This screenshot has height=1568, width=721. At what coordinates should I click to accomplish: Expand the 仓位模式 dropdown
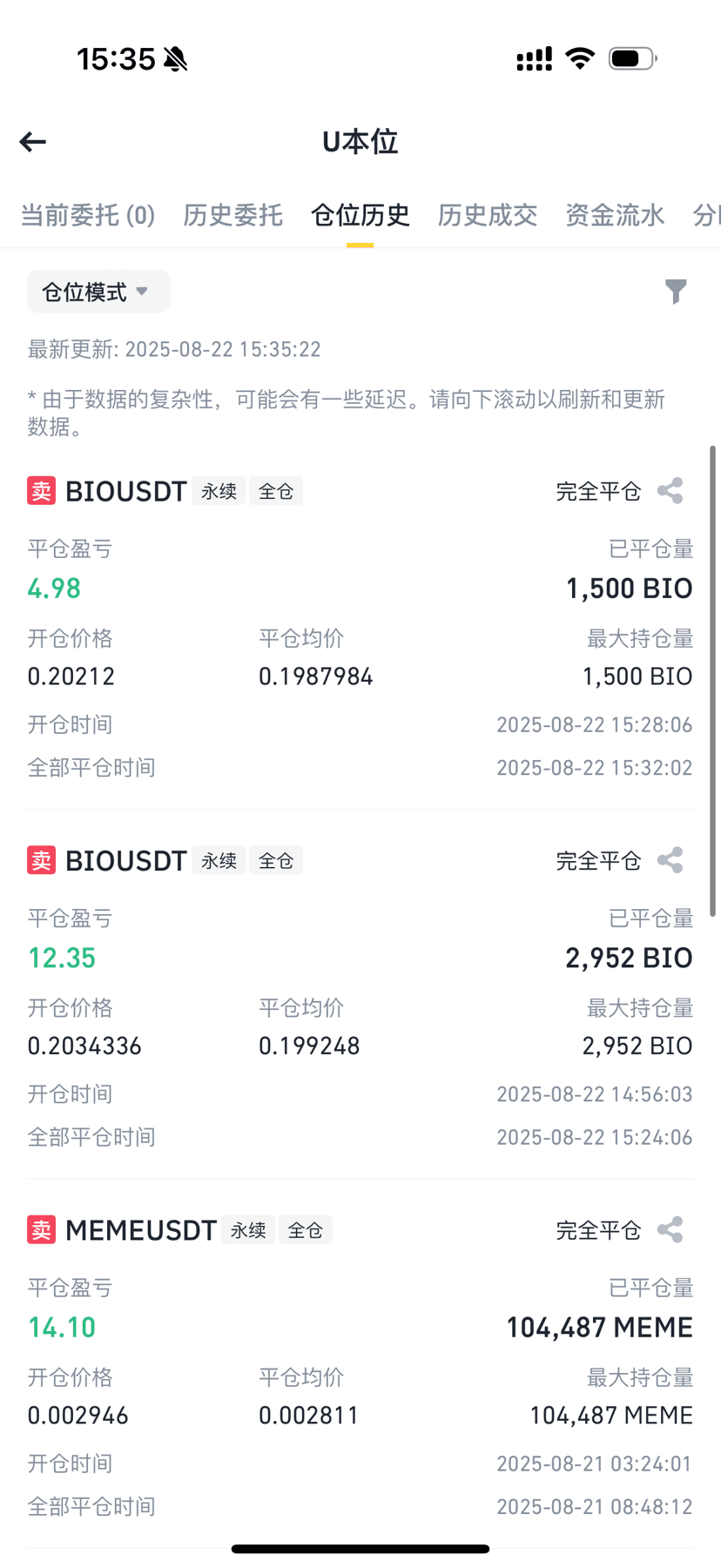coord(98,292)
